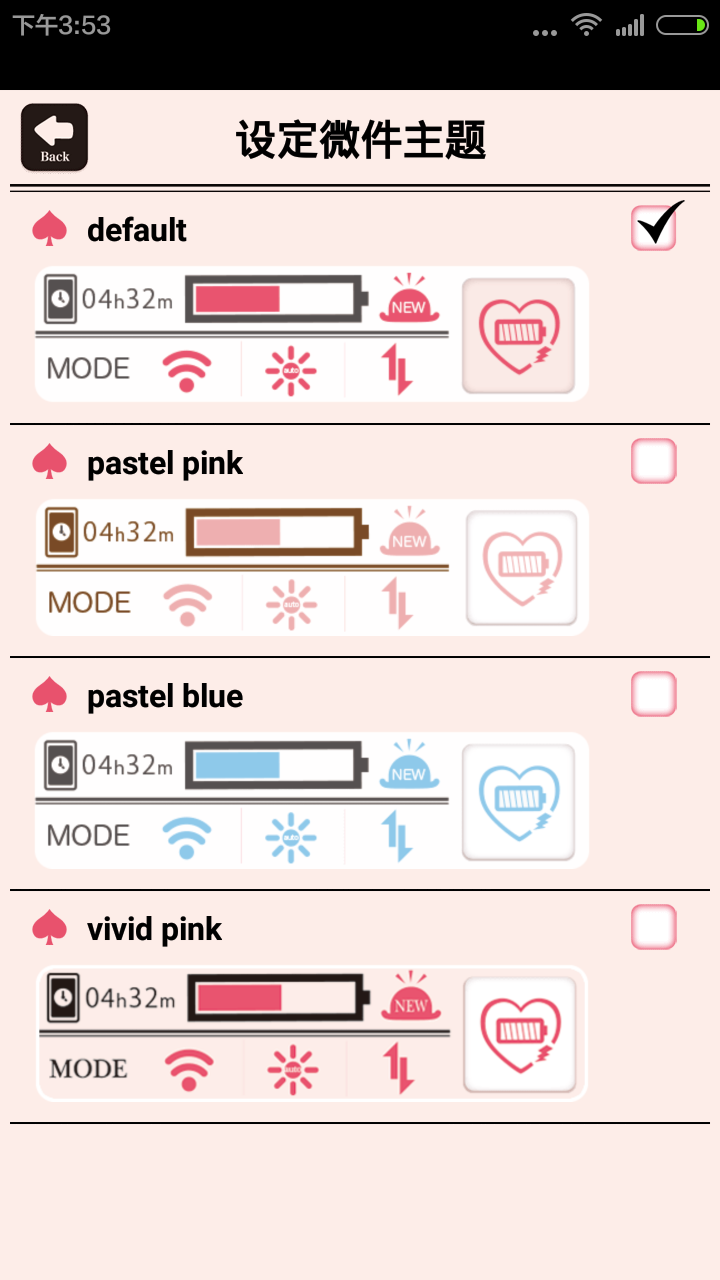The image size is (720, 1280).
Task: Select the pastel pink theme checkbox
Action: (654, 461)
